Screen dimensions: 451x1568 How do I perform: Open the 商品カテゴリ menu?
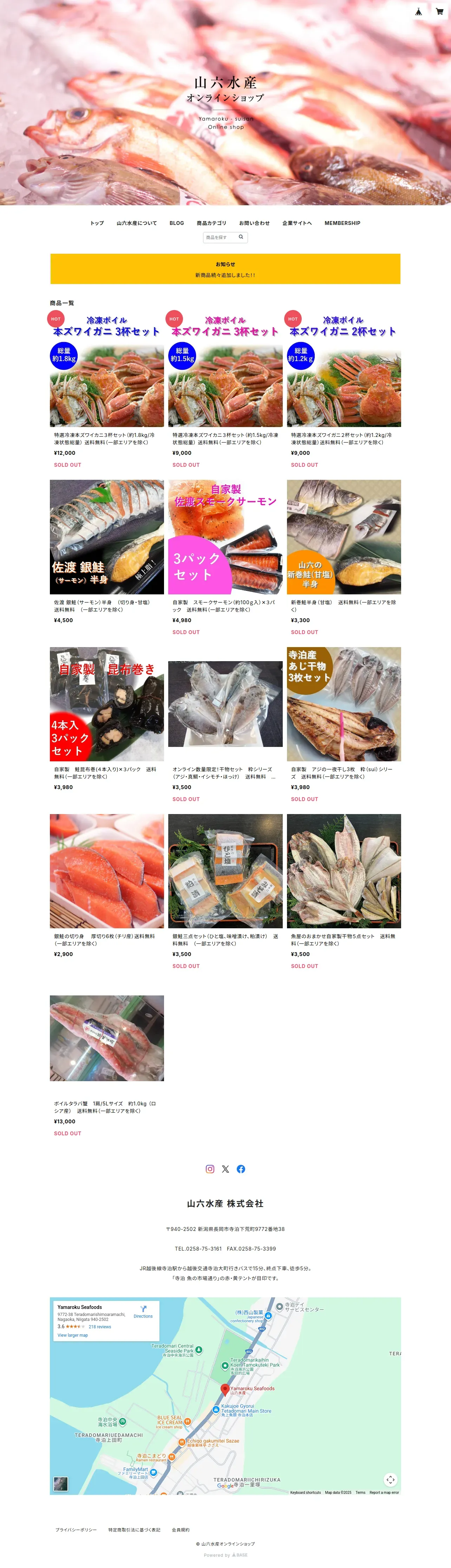pyautogui.click(x=211, y=224)
